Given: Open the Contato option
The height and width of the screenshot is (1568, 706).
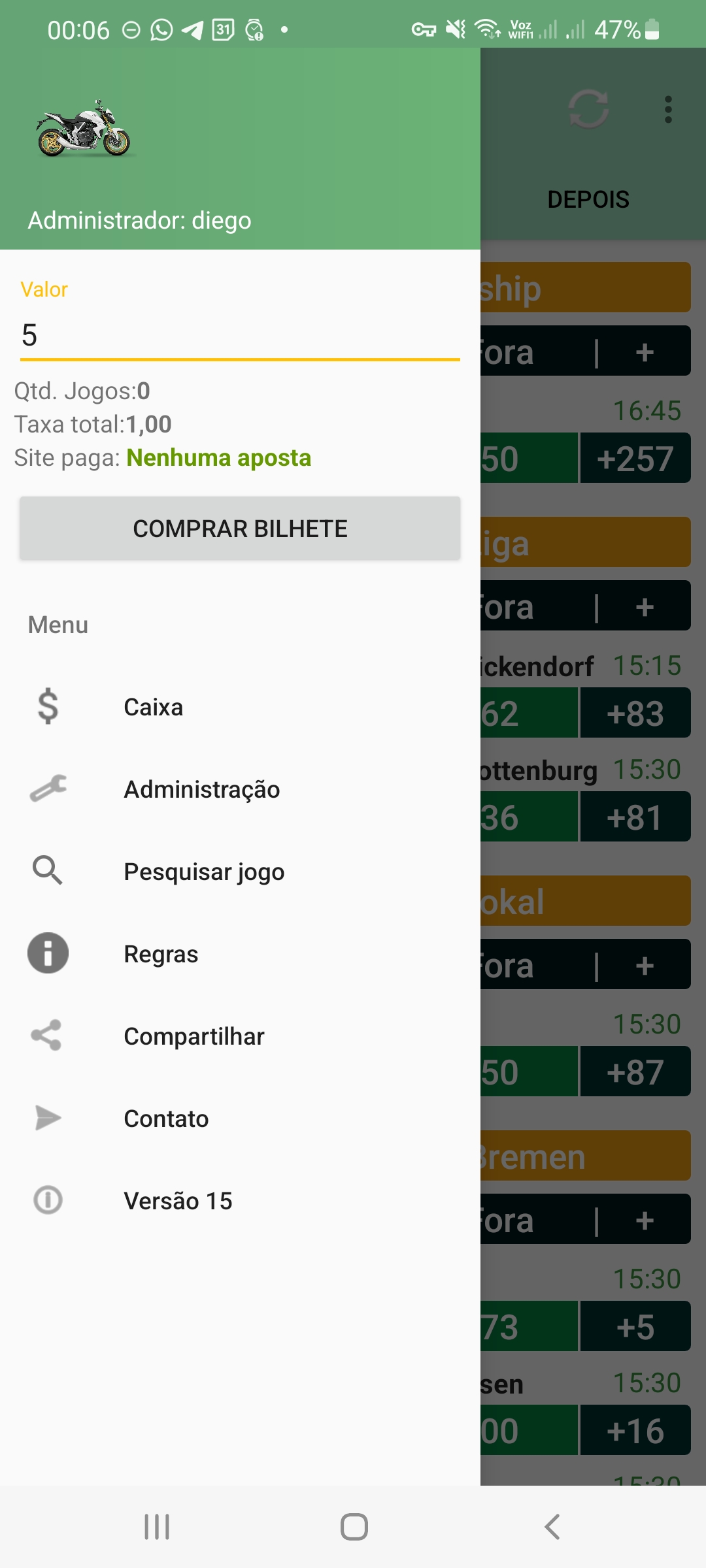Looking at the screenshot, I should (x=166, y=1119).
